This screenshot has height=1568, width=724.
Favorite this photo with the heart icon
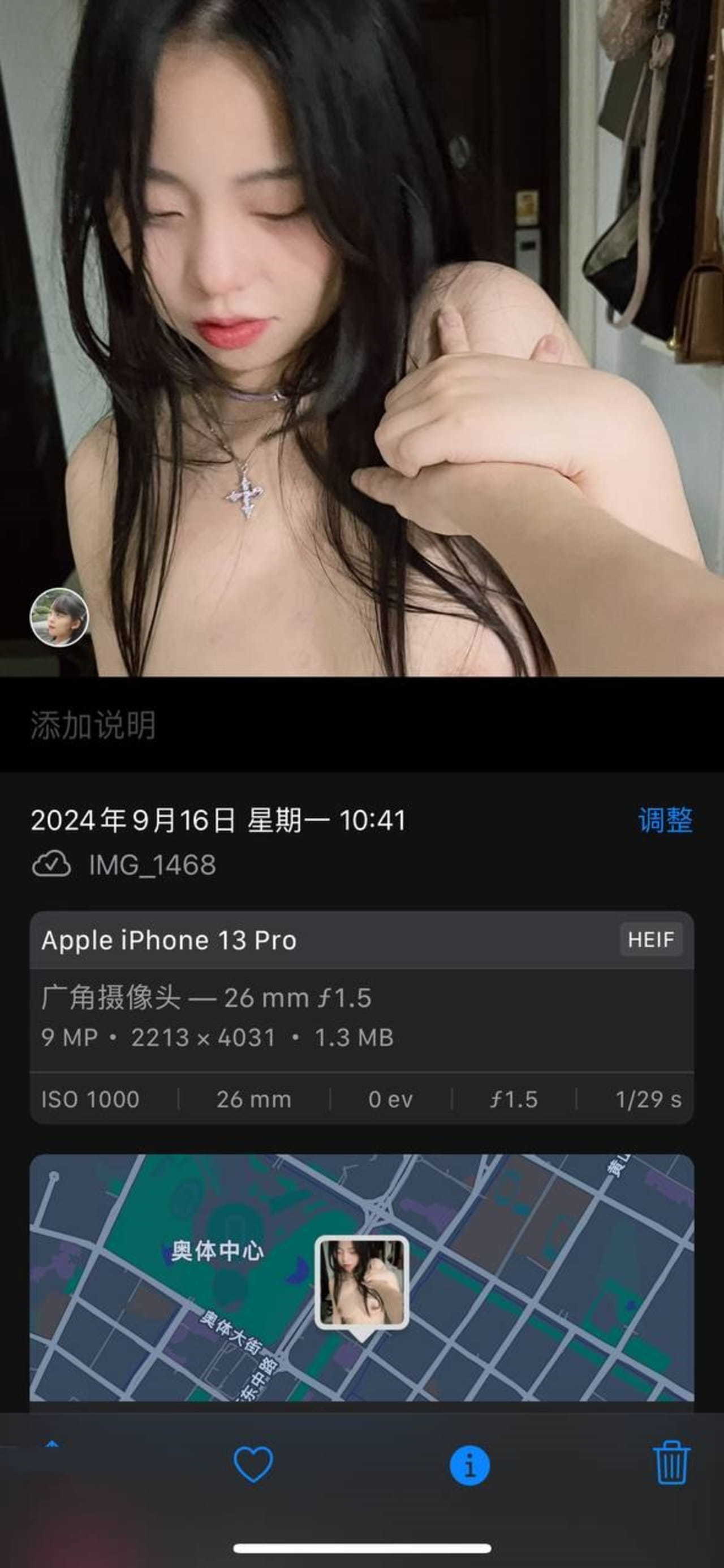pos(253,1464)
